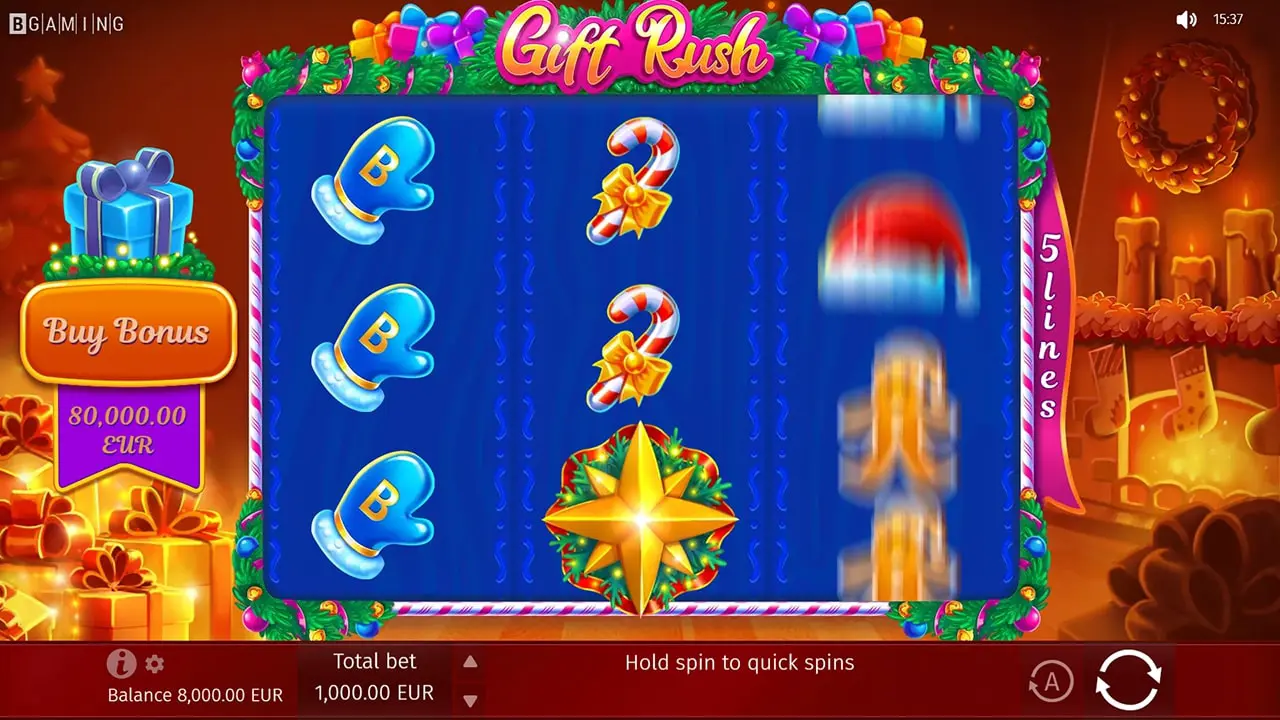Spin the reels
The height and width of the screenshot is (720, 1280).
pyautogui.click(x=1128, y=681)
